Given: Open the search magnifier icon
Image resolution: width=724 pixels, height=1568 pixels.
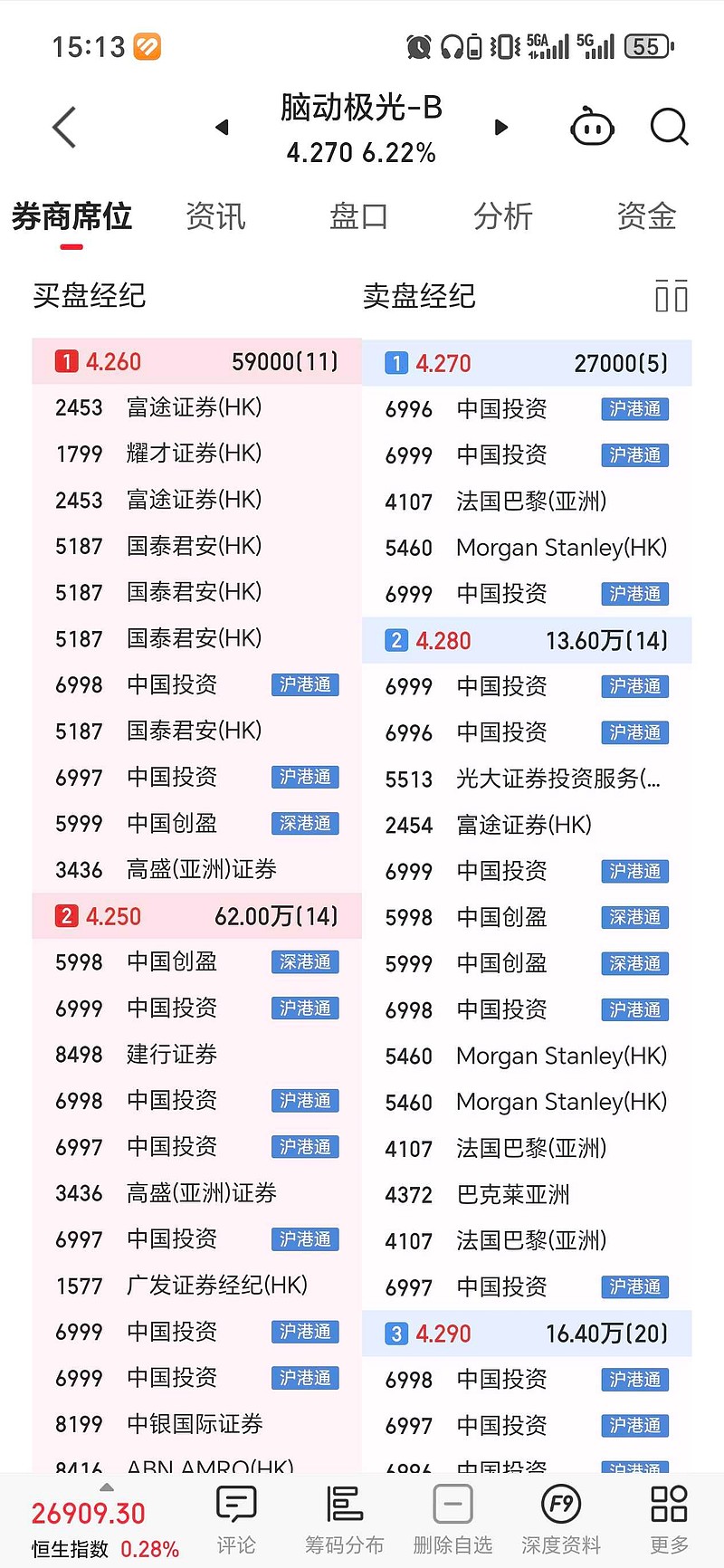Looking at the screenshot, I should [x=669, y=127].
